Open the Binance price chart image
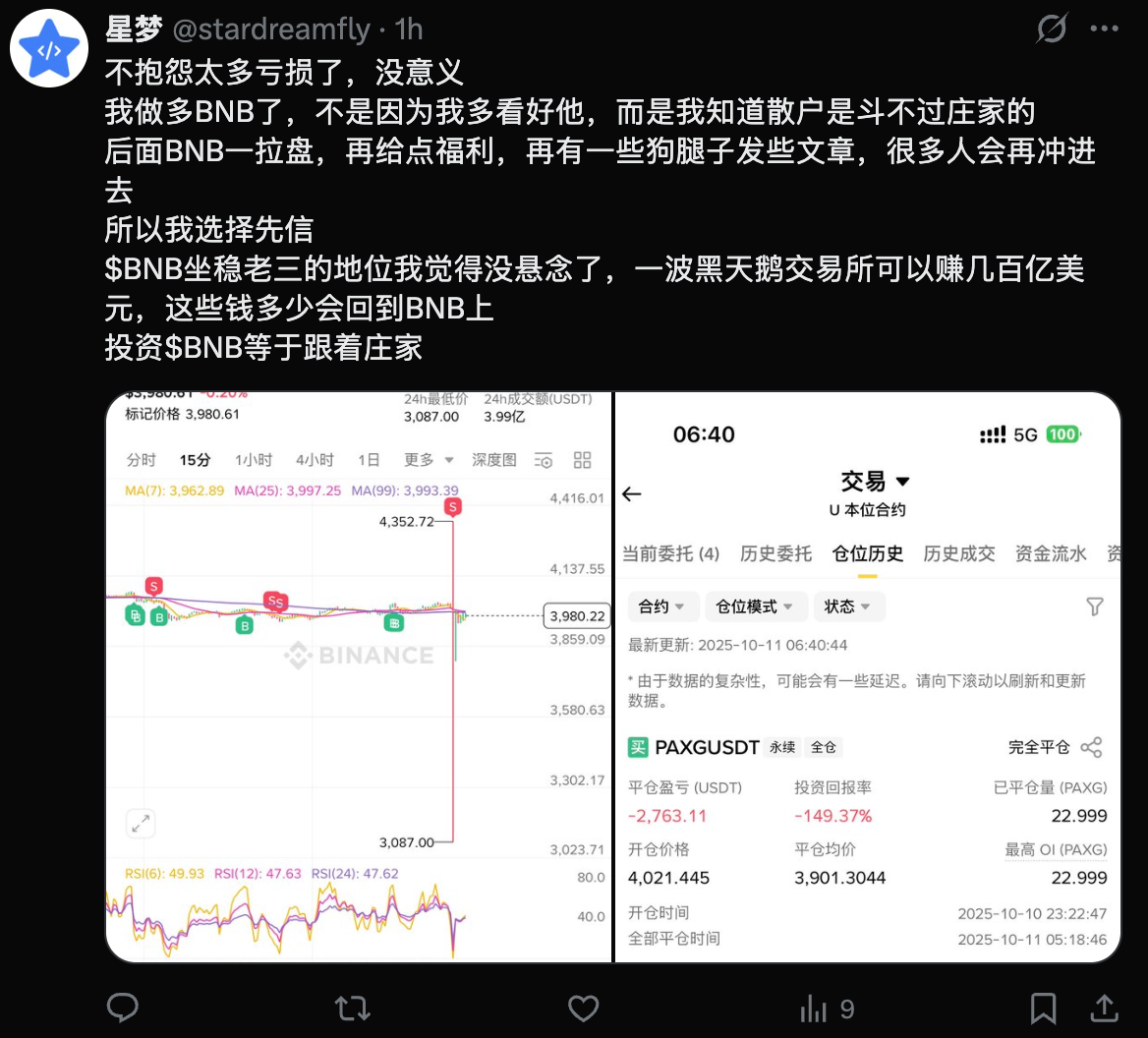This screenshot has height=1038, width=1148. (358, 676)
